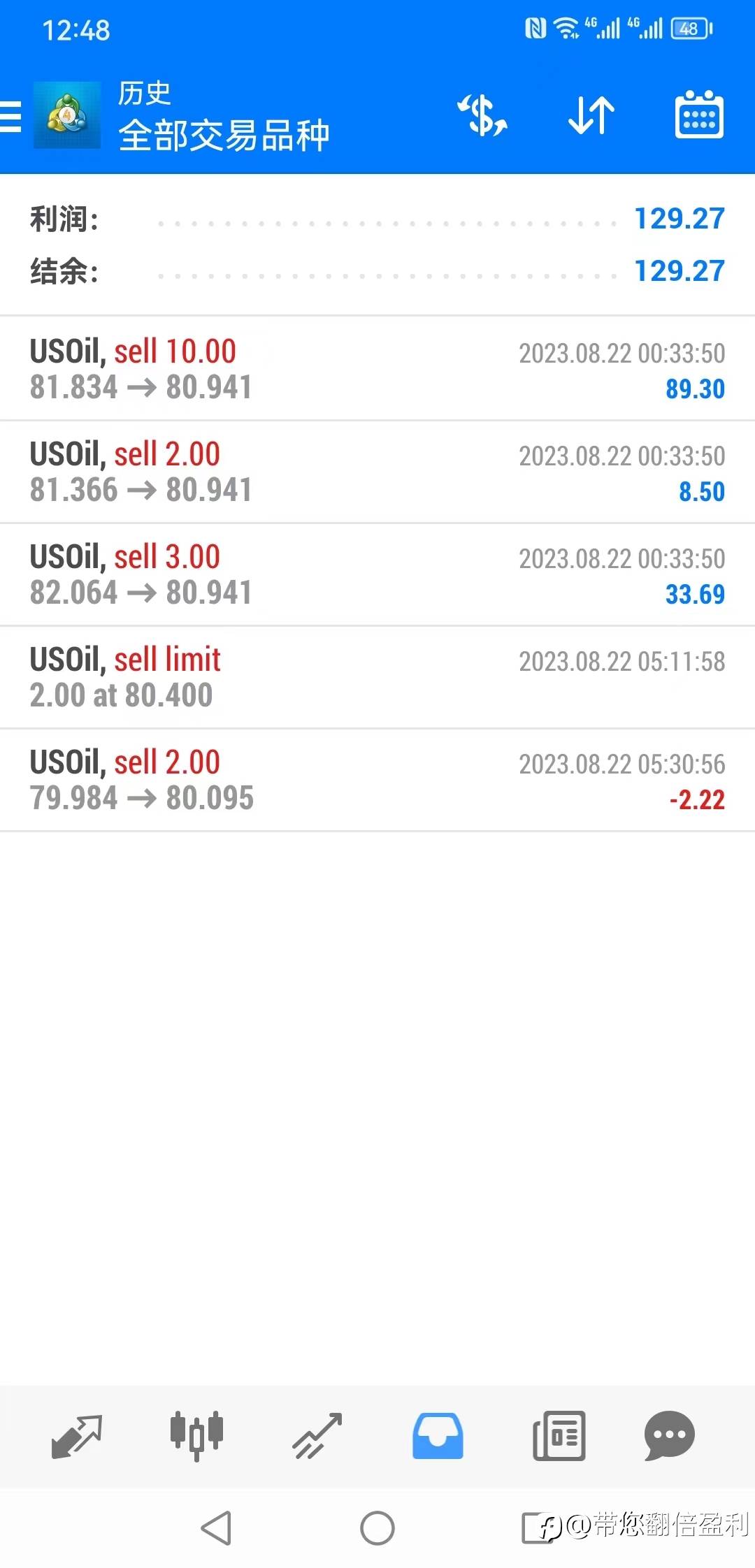Viewport: 755px width, 1568px height.
Task: View the USOil trade with -2.22 loss
Action: pyautogui.click(x=377, y=780)
